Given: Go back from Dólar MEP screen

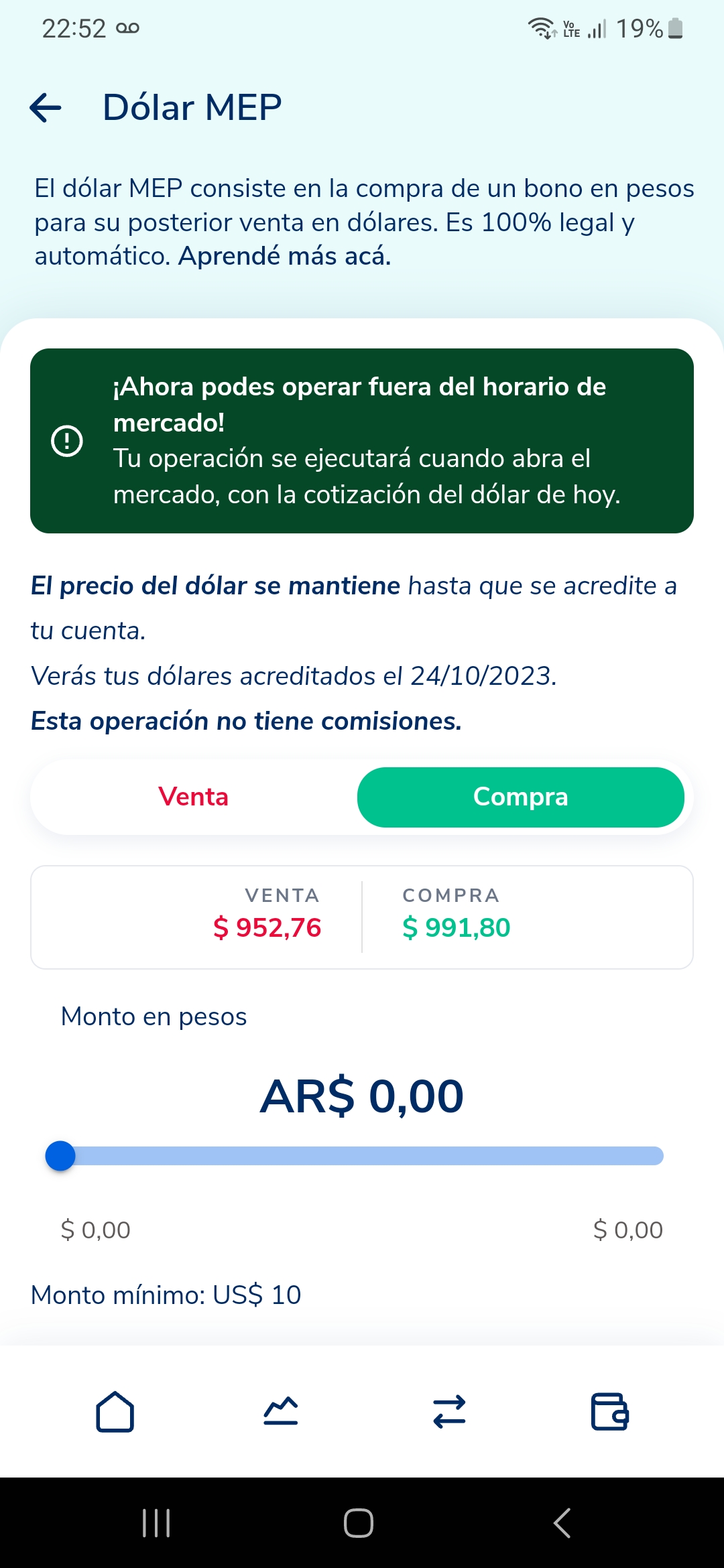Looking at the screenshot, I should [x=46, y=108].
